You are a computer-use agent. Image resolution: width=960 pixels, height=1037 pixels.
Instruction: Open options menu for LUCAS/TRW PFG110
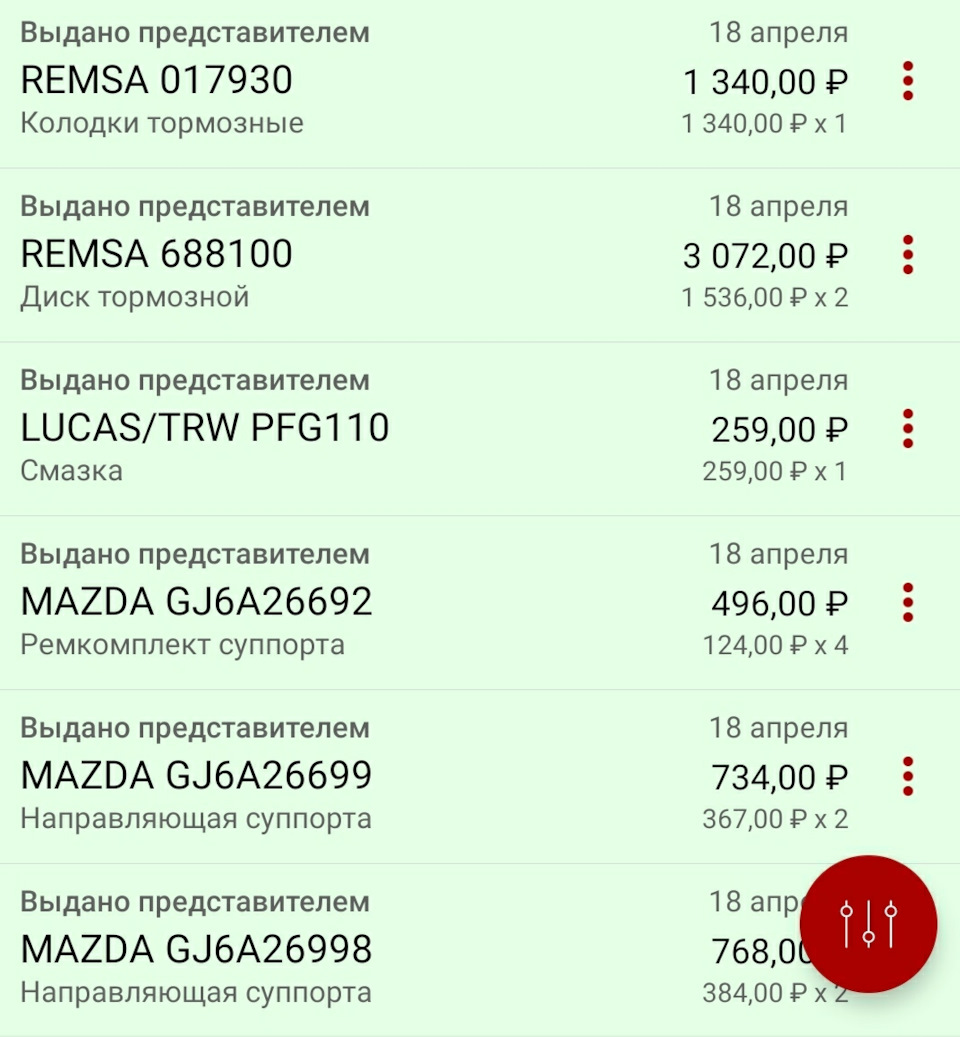click(907, 429)
